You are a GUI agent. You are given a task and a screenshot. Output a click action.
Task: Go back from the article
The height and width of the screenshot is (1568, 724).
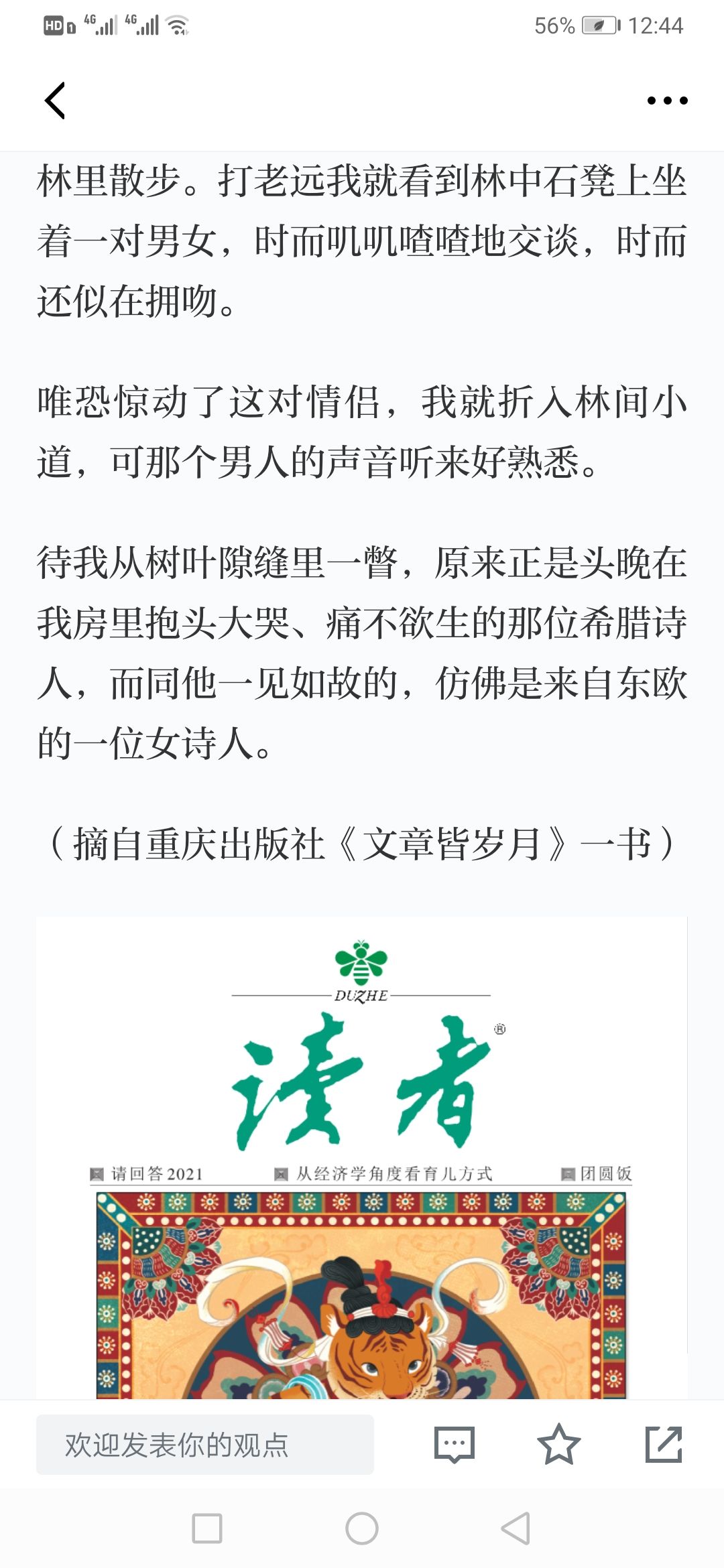55,101
